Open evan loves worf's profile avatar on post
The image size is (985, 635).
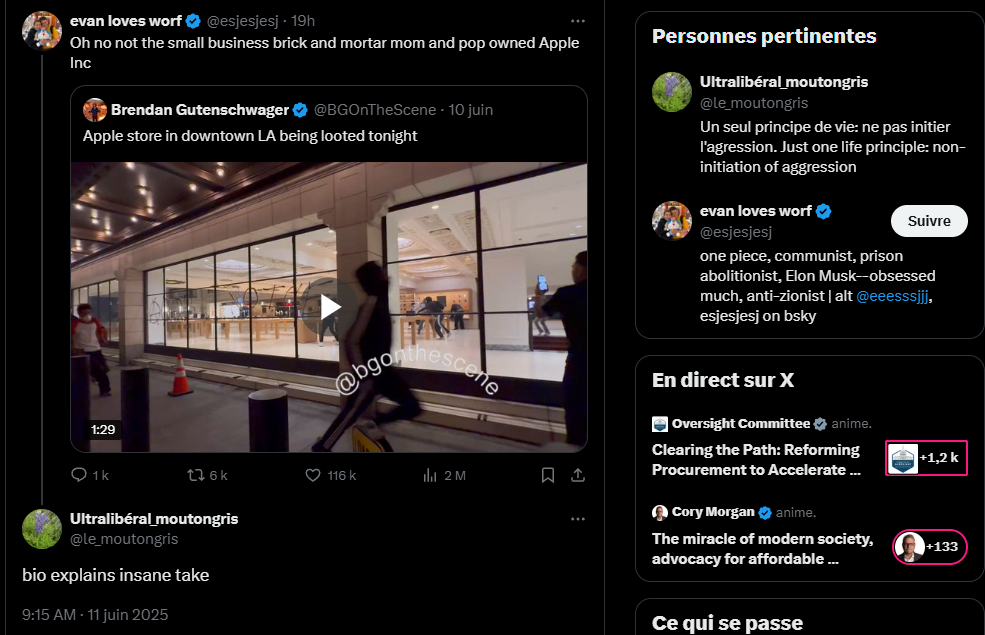pos(41,30)
